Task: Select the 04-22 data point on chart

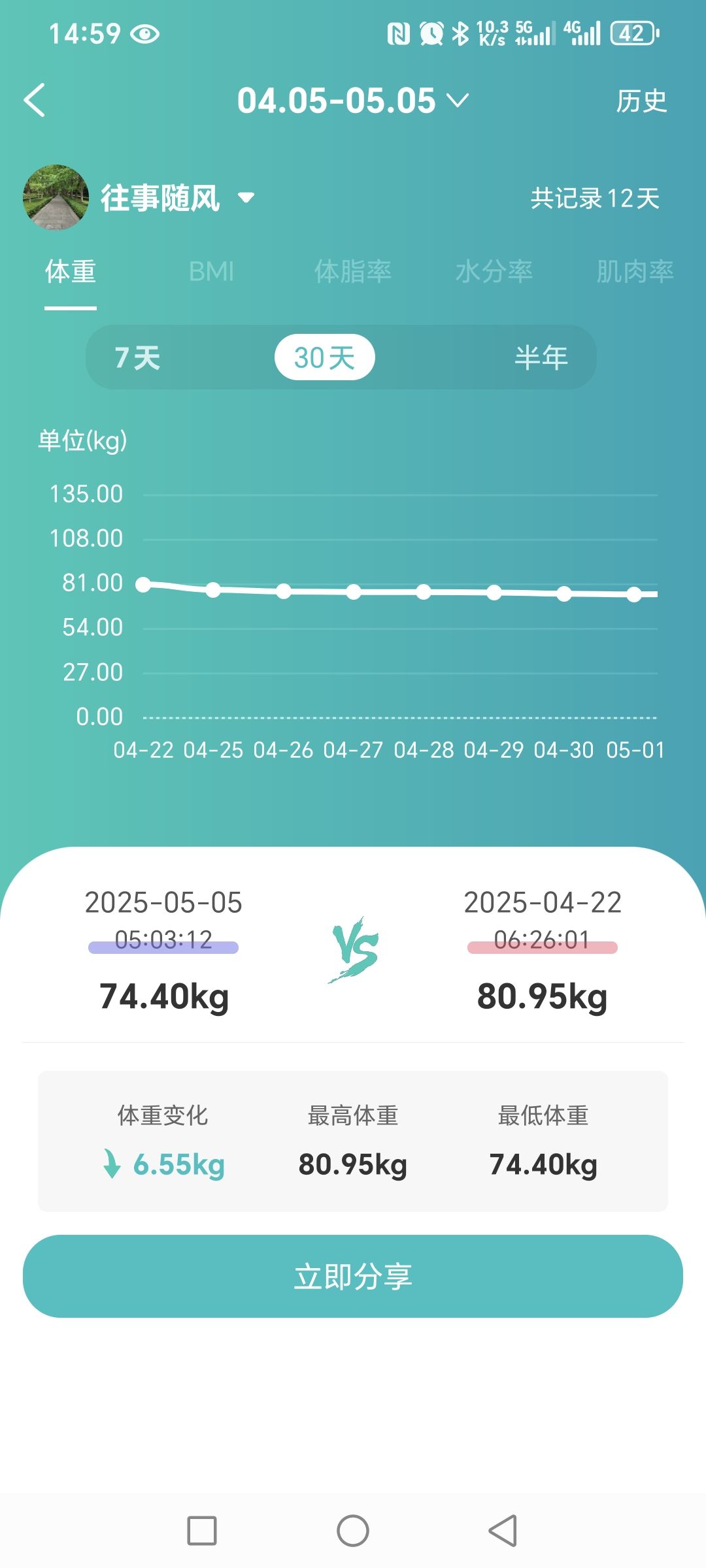Action: pyautogui.click(x=143, y=585)
